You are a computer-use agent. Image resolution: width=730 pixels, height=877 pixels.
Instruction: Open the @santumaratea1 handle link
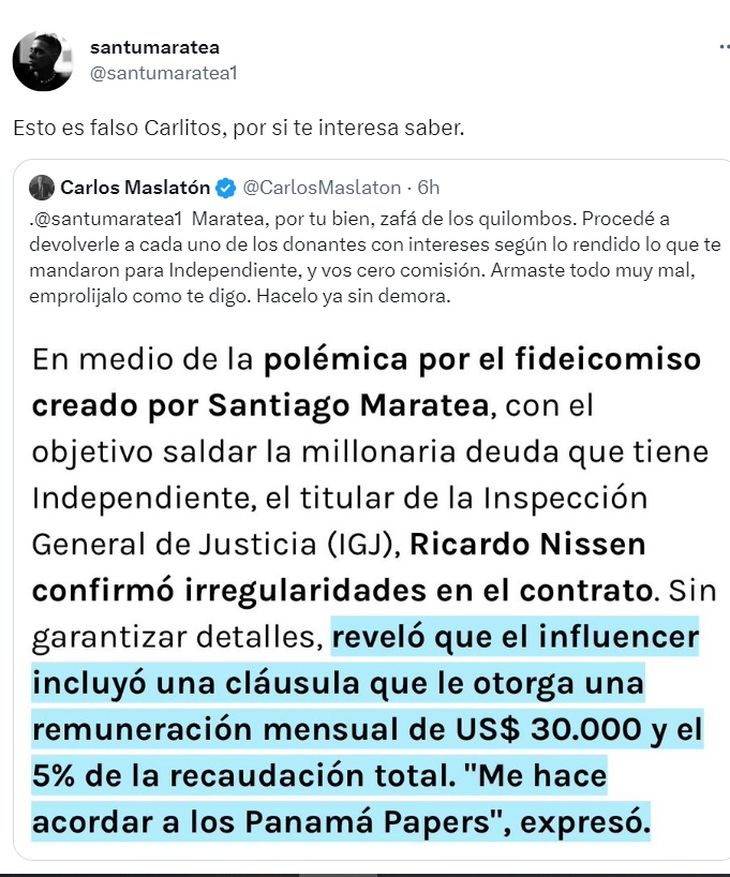point(163,73)
